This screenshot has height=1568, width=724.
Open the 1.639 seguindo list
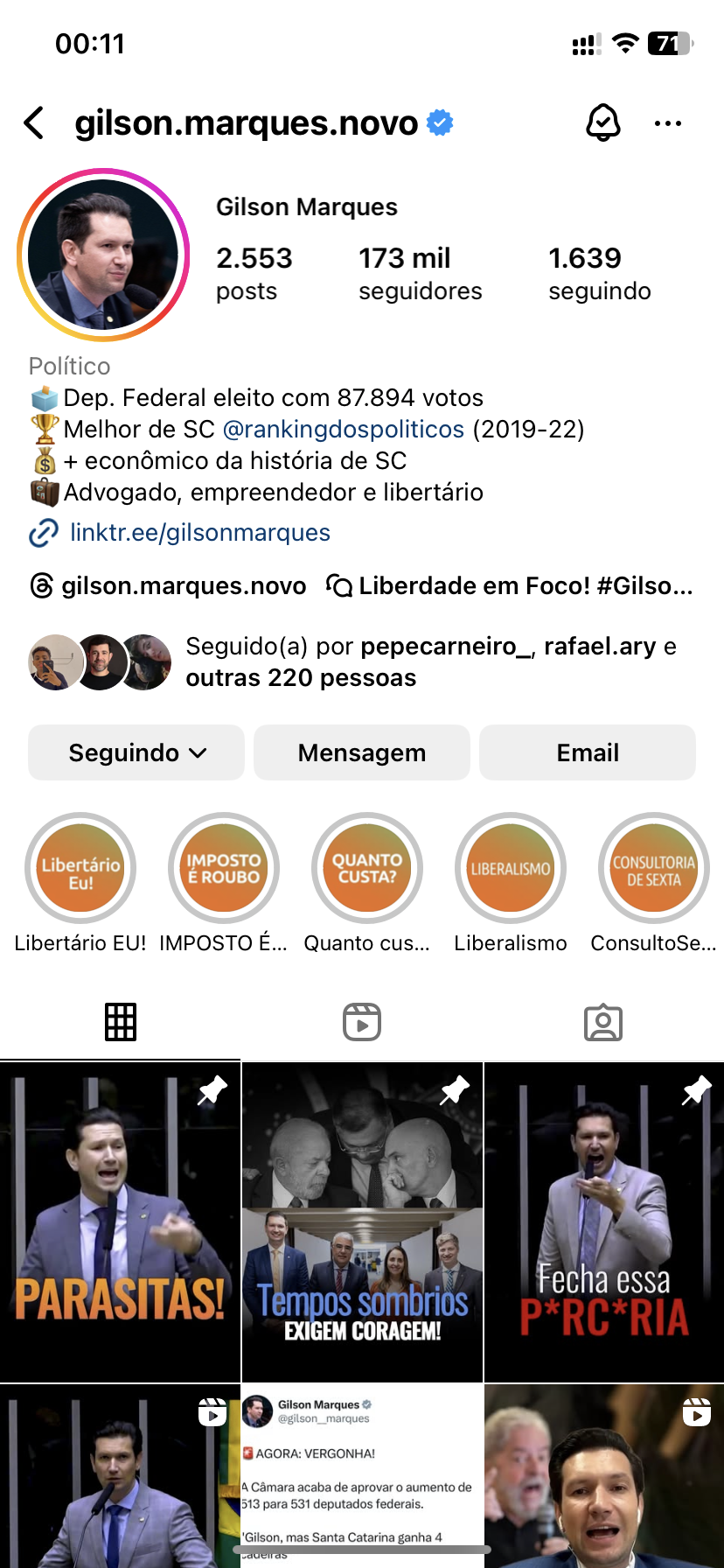[599, 273]
